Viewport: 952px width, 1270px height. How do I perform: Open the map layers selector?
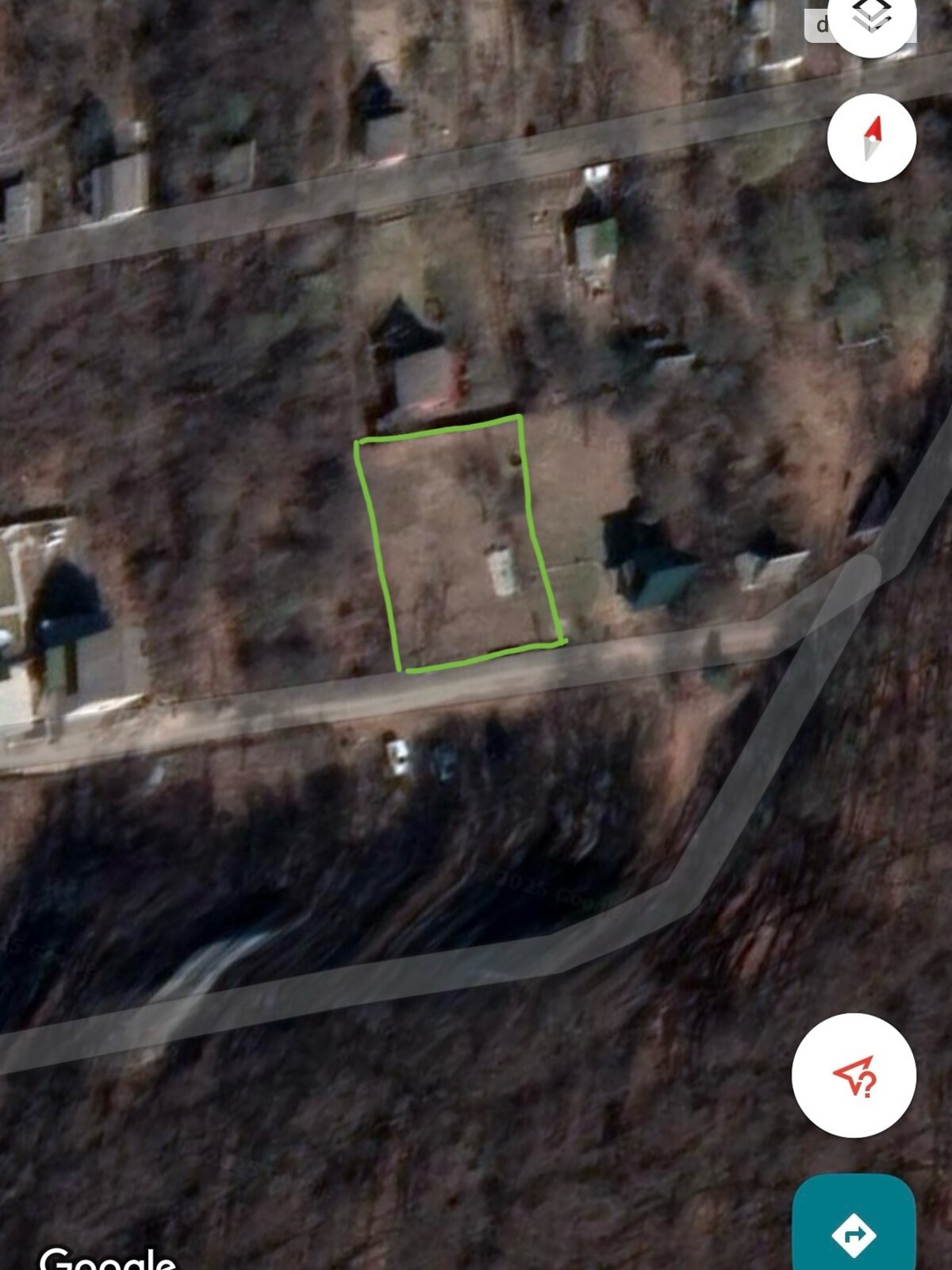click(x=872, y=17)
